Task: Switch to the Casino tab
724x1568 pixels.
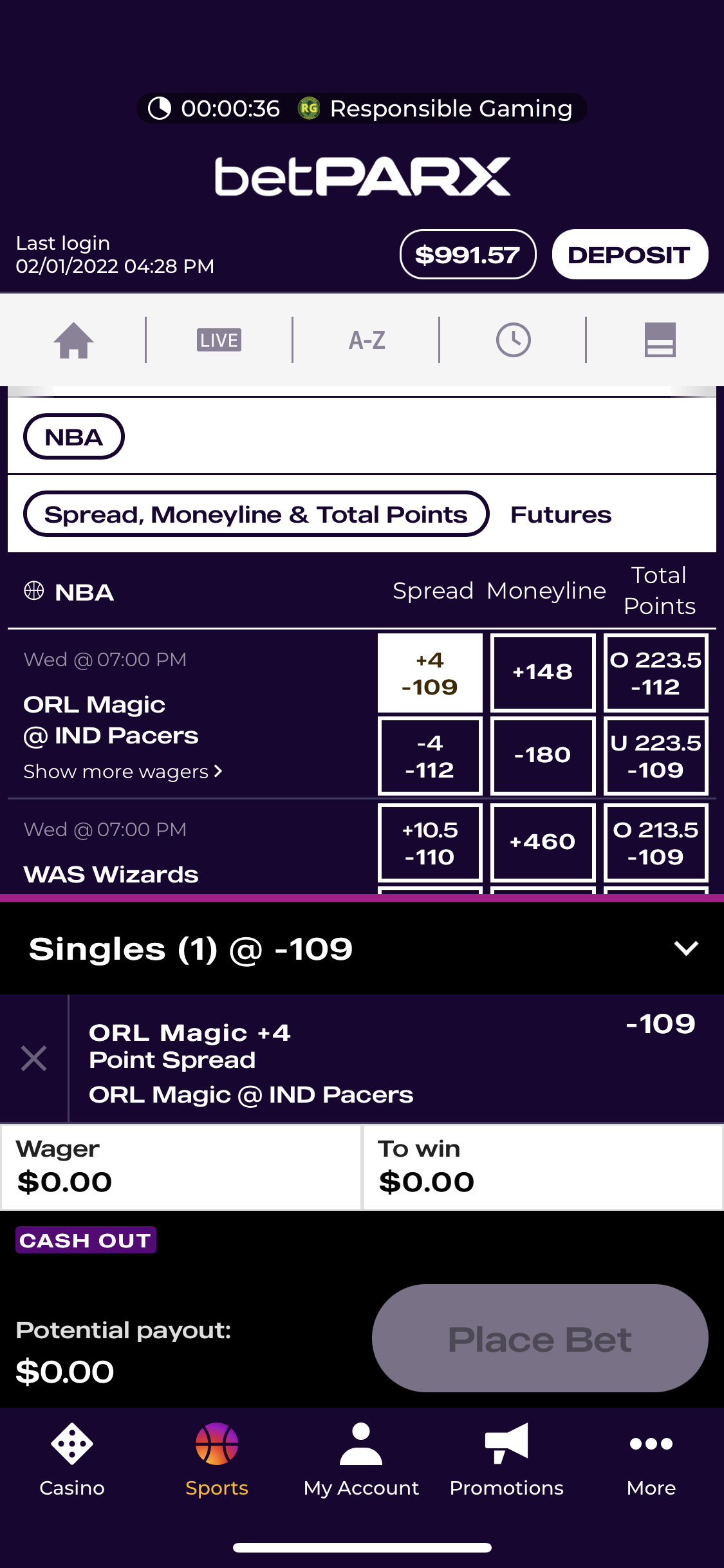Action: [72, 1460]
